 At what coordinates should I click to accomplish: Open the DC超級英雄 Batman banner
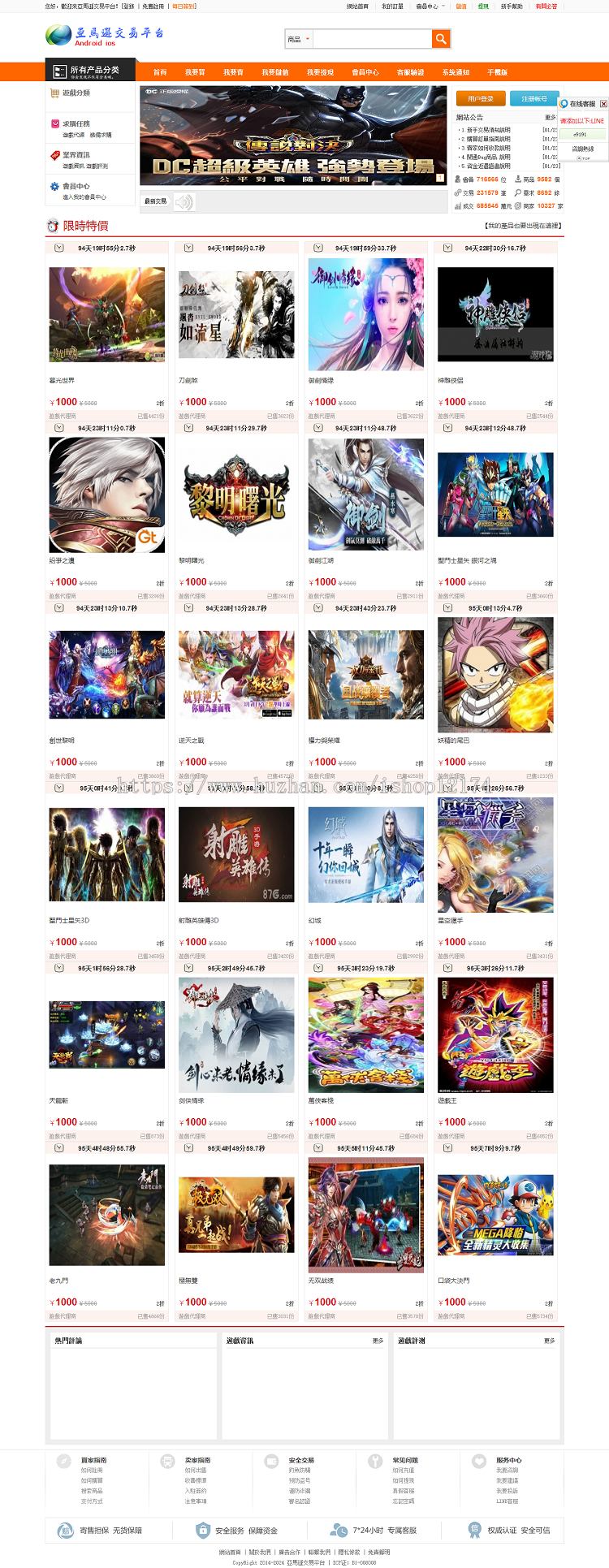coord(292,136)
